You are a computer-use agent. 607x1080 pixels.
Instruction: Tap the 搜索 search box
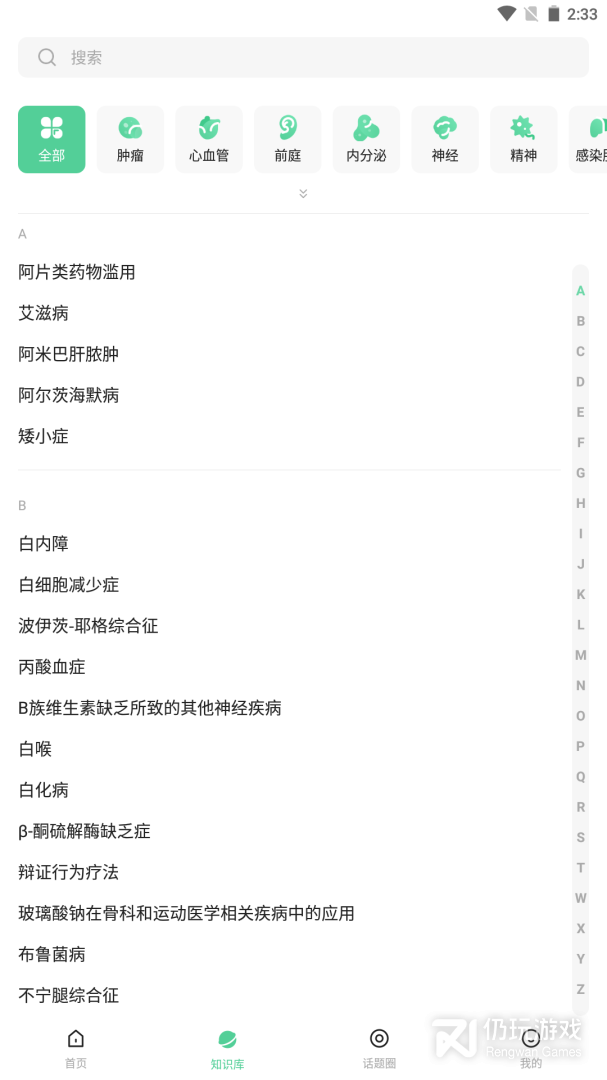pos(303,58)
